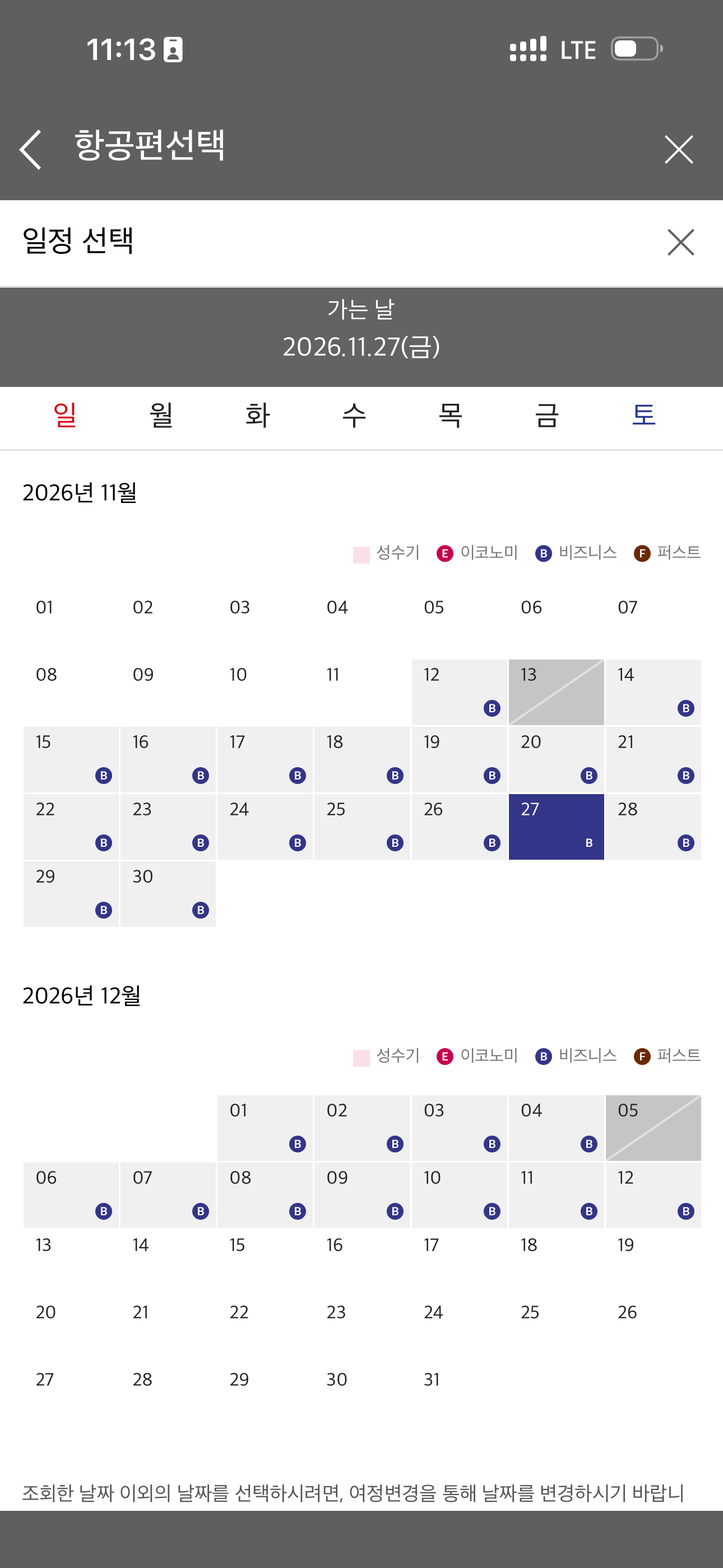Choose November 14 in the calendar
723x1568 pixels.
click(653, 692)
